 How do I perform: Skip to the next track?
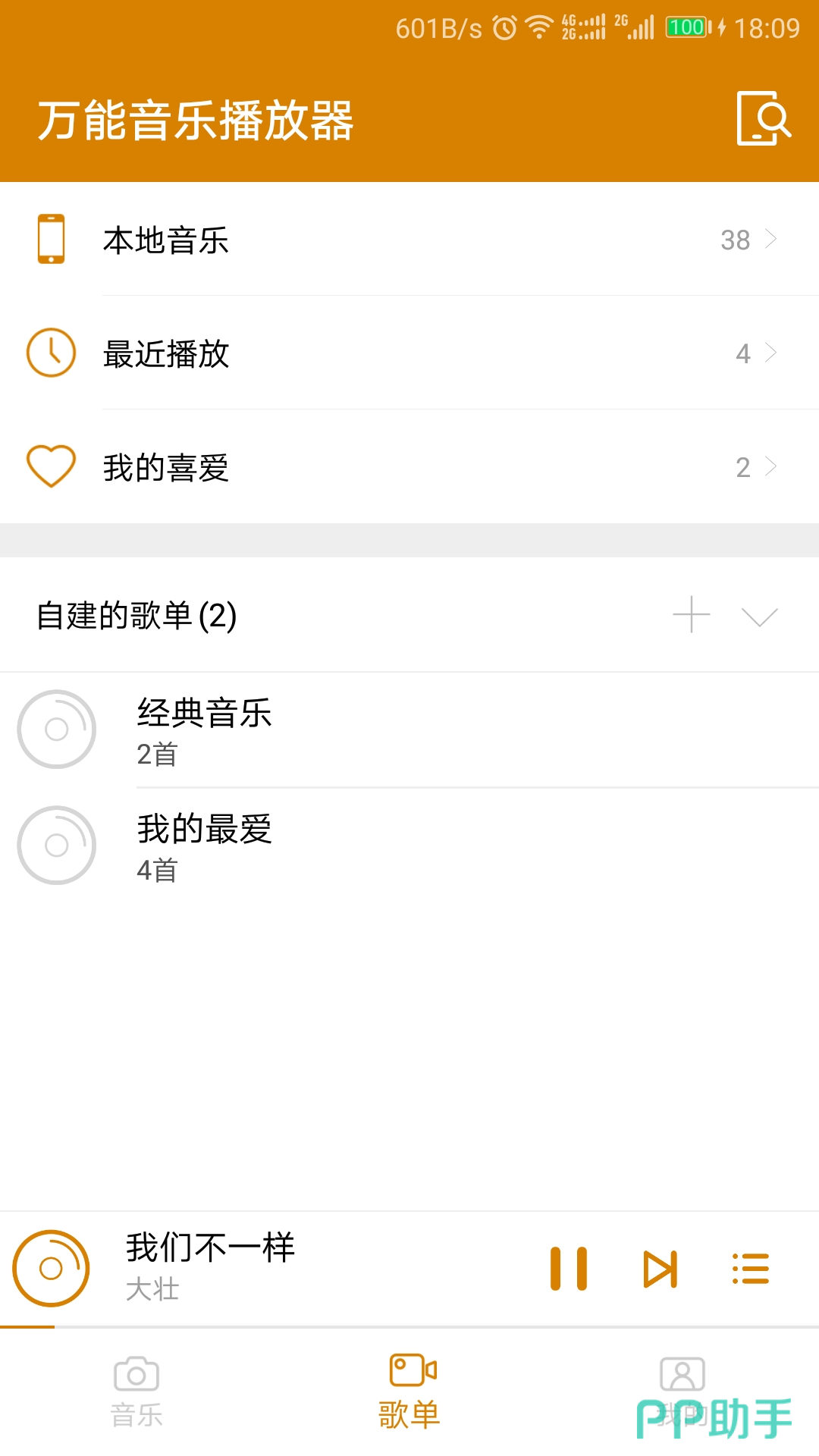[660, 1269]
